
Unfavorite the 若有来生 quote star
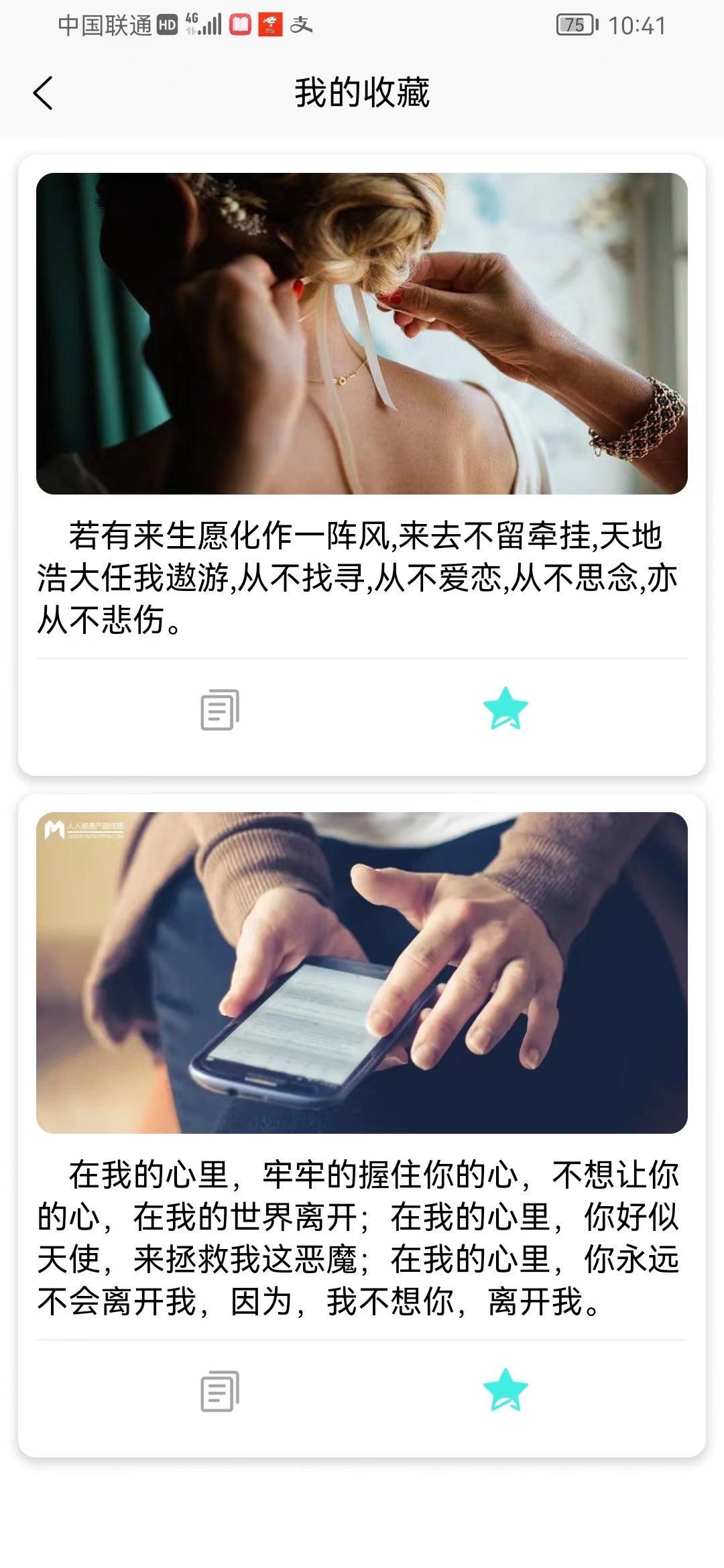505,709
